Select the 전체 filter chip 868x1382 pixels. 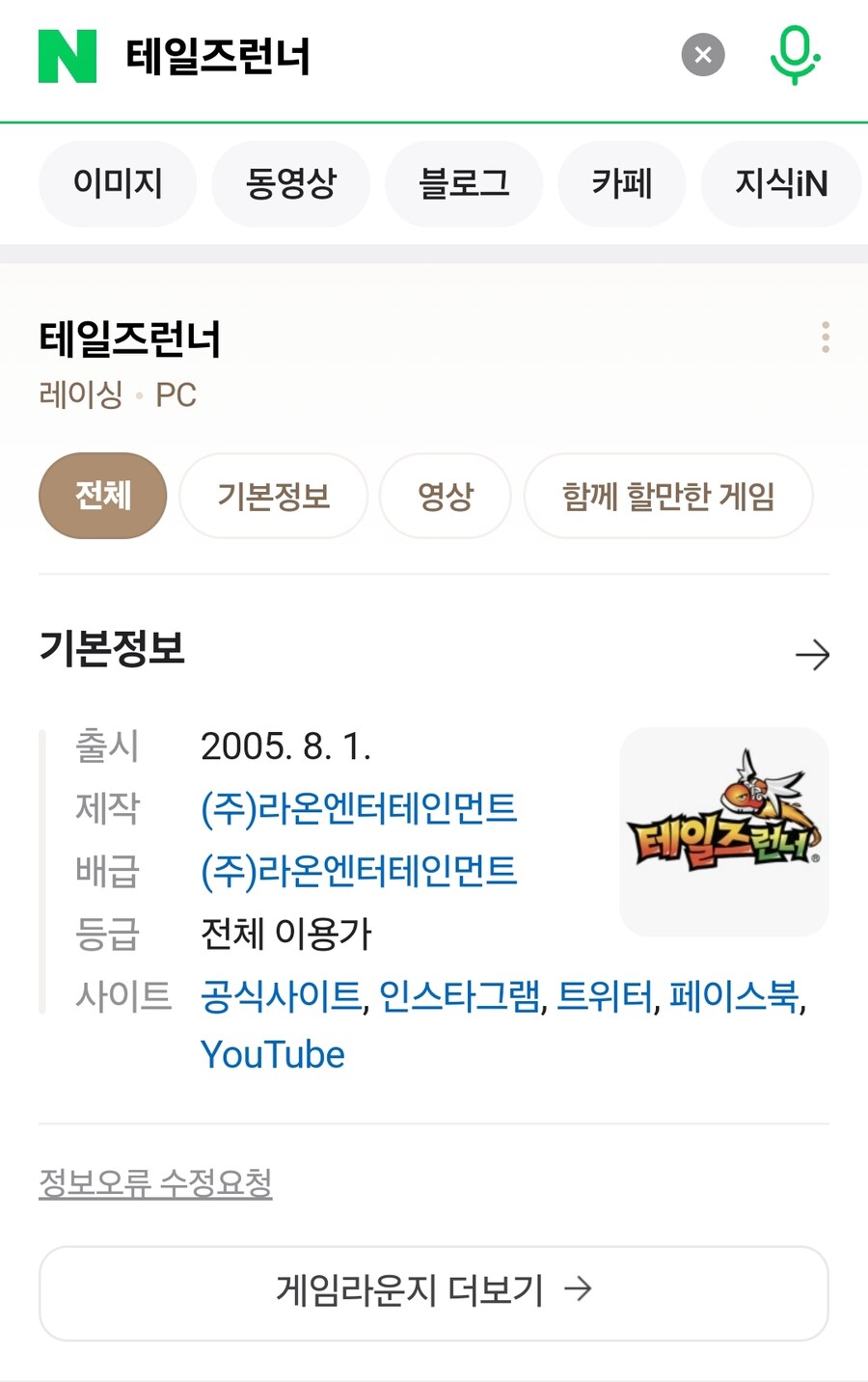(x=102, y=496)
